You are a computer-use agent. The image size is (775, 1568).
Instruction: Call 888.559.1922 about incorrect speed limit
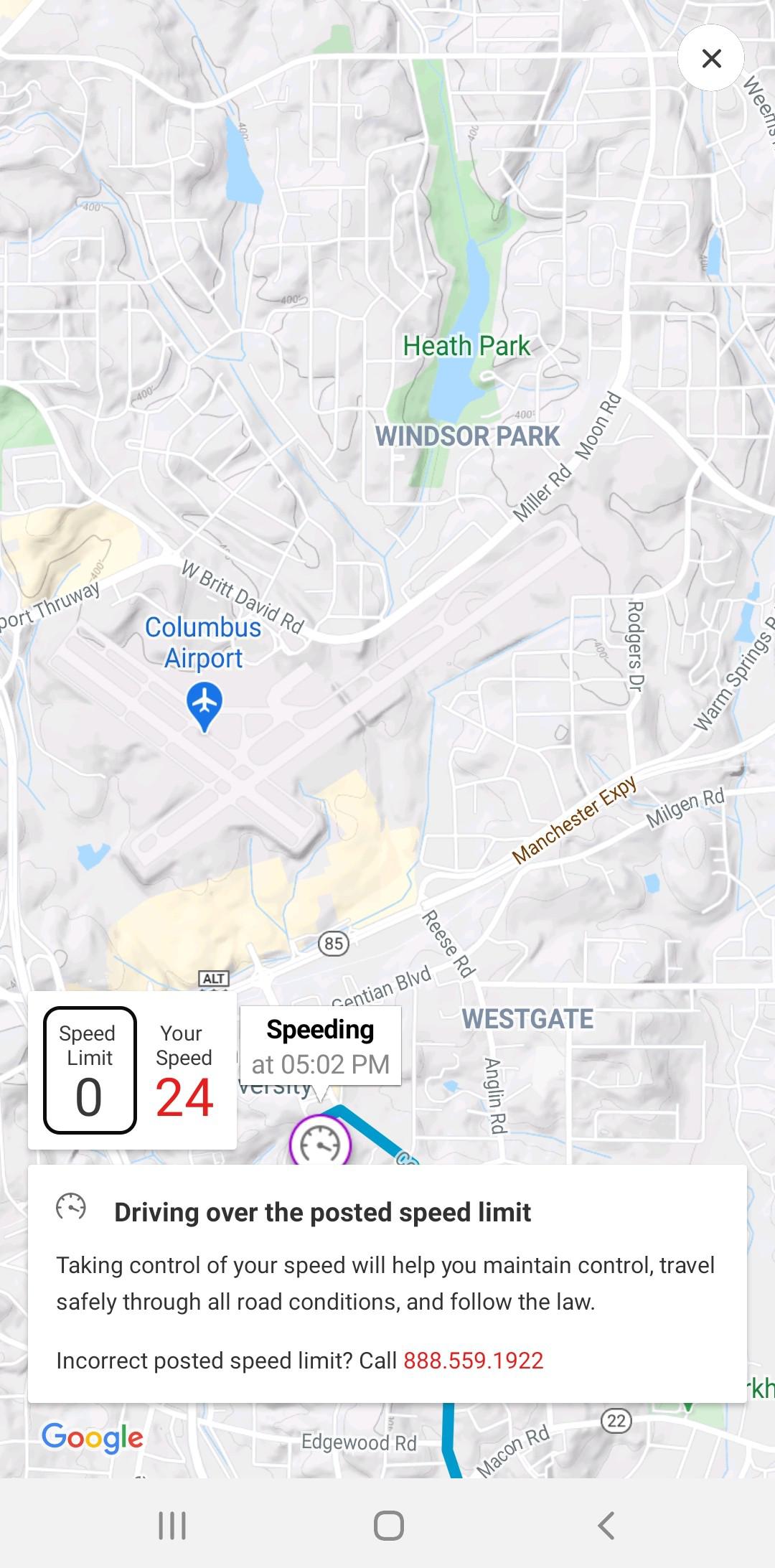(473, 1360)
